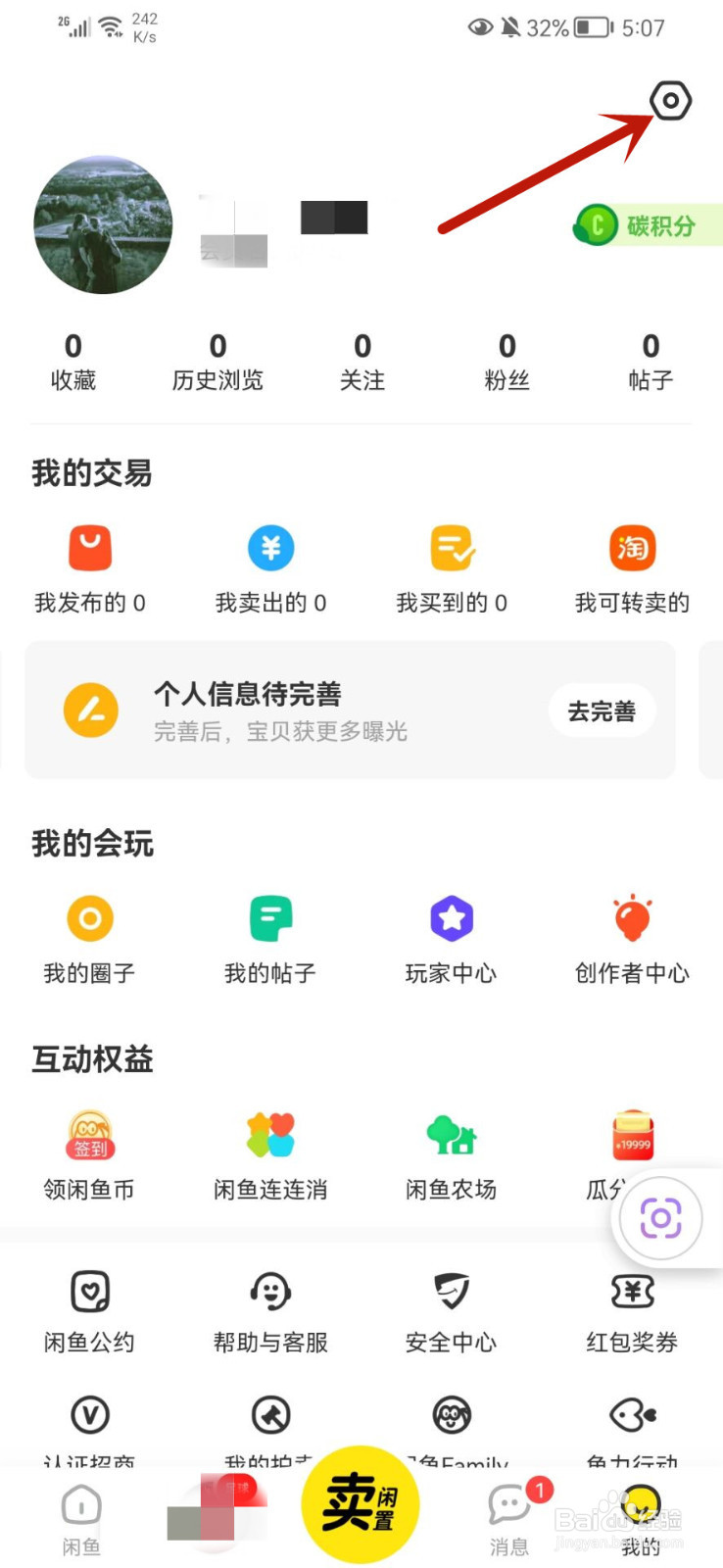Enter 安全中心 security center icon
This screenshot has height=1568, width=723.
tap(451, 1292)
